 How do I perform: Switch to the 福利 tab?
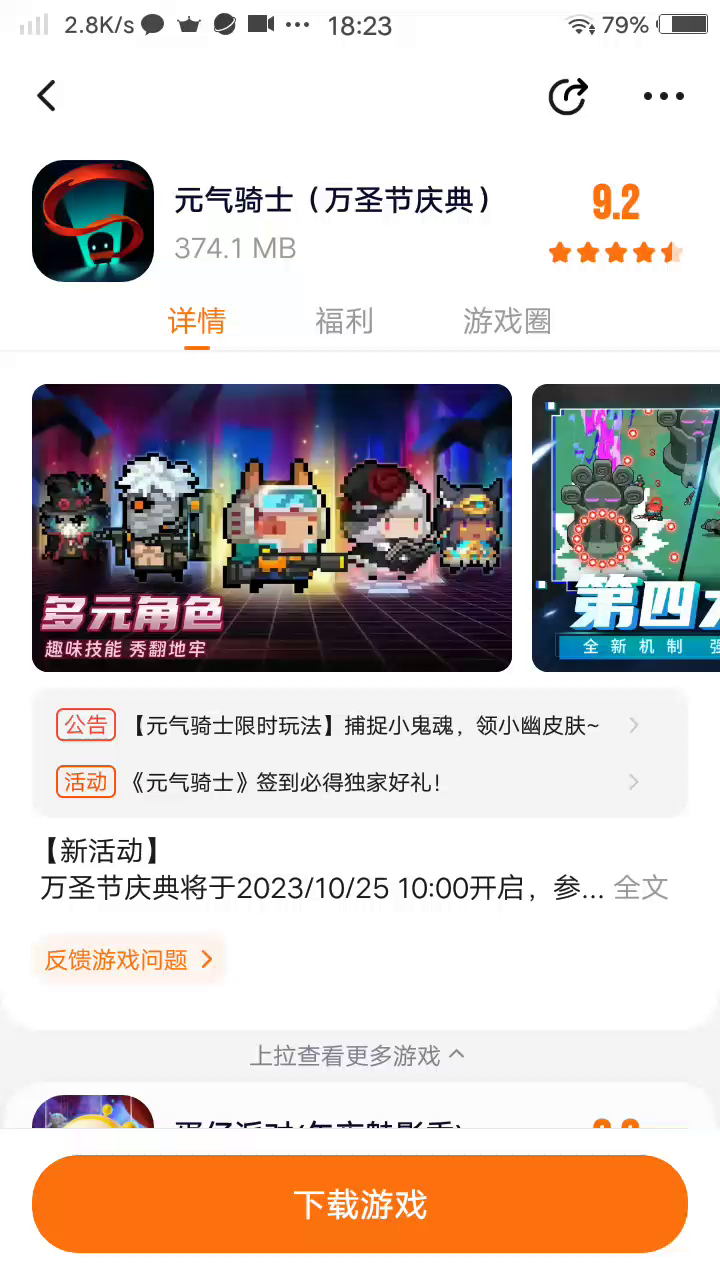click(x=344, y=321)
